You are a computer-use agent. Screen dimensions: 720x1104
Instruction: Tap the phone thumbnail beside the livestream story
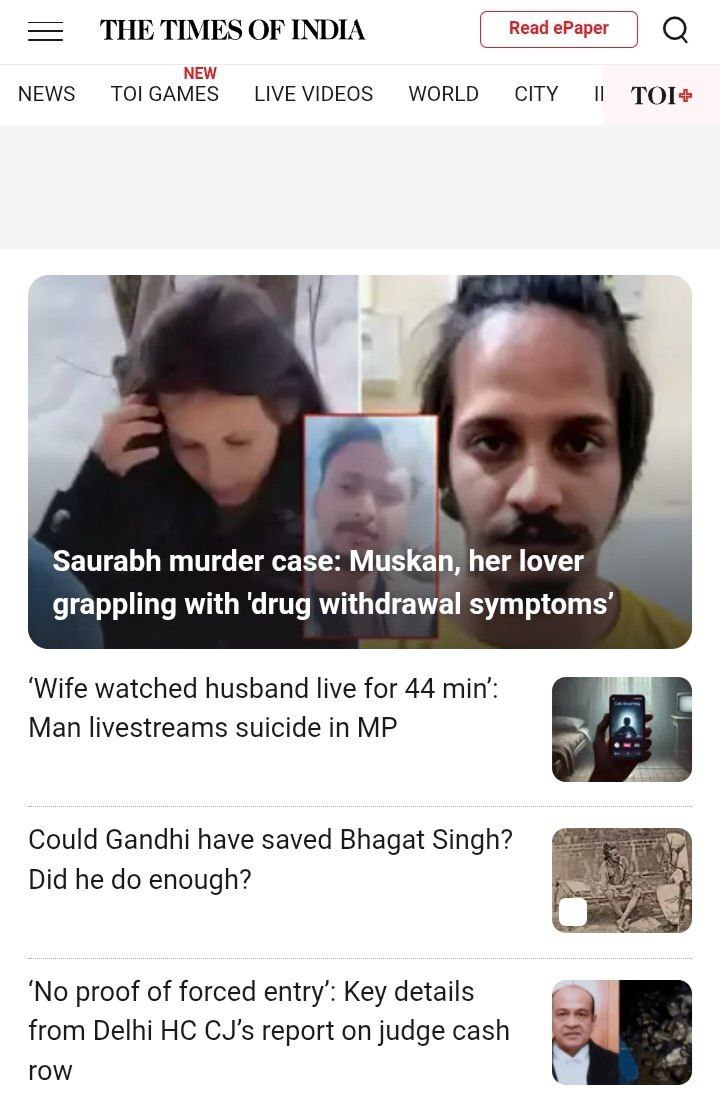point(621,729)
